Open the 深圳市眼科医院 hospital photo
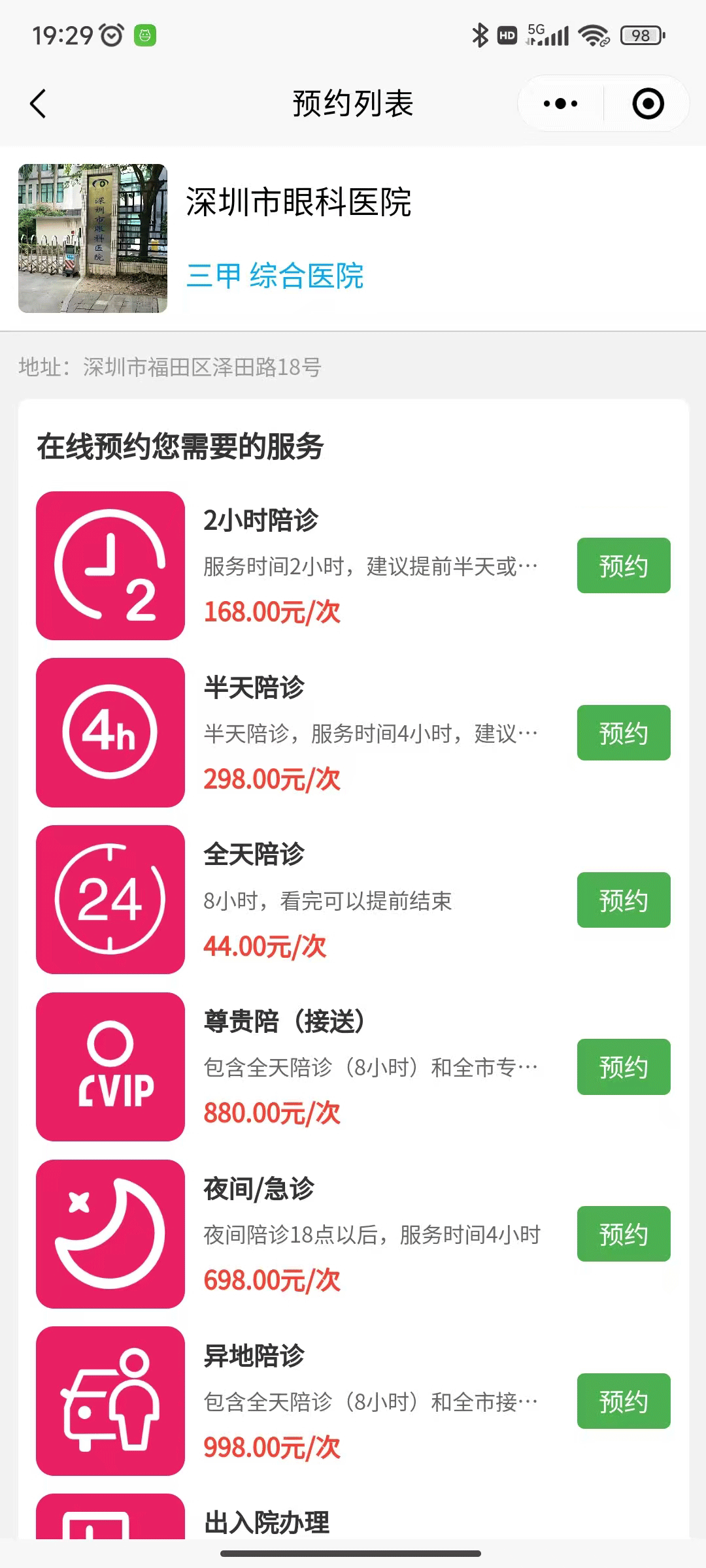This screenshot has width=706, height=1568. coord(93,238)
